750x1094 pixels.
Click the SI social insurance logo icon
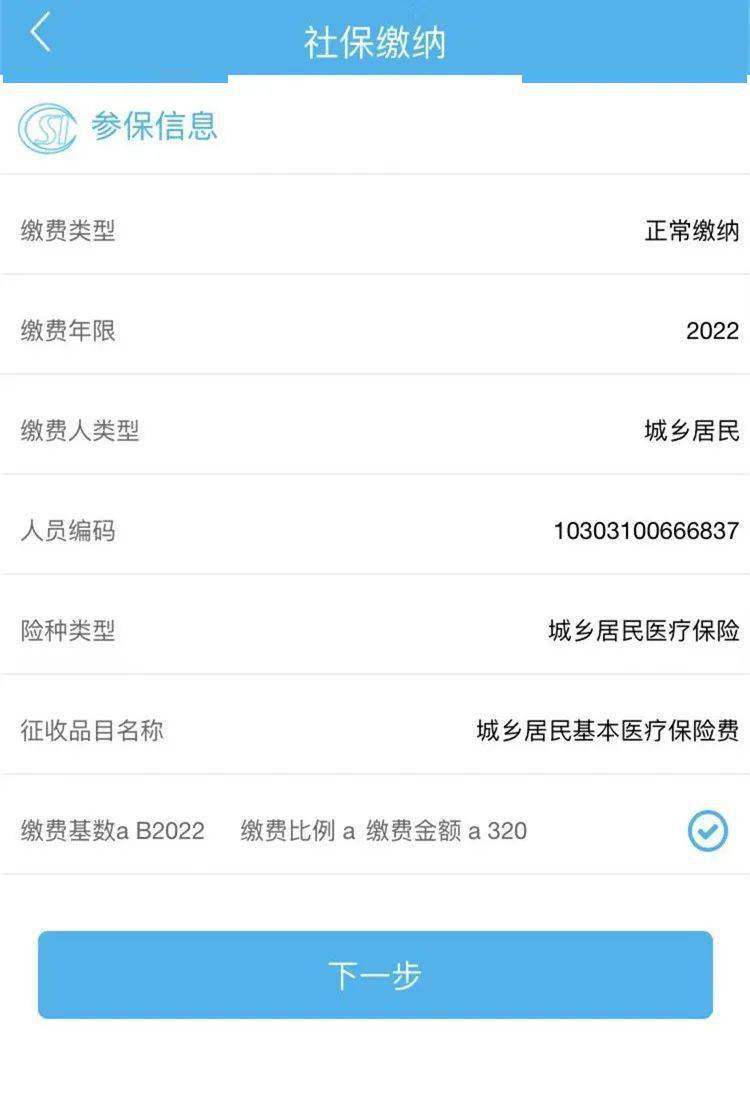click(x=45, y=127)
